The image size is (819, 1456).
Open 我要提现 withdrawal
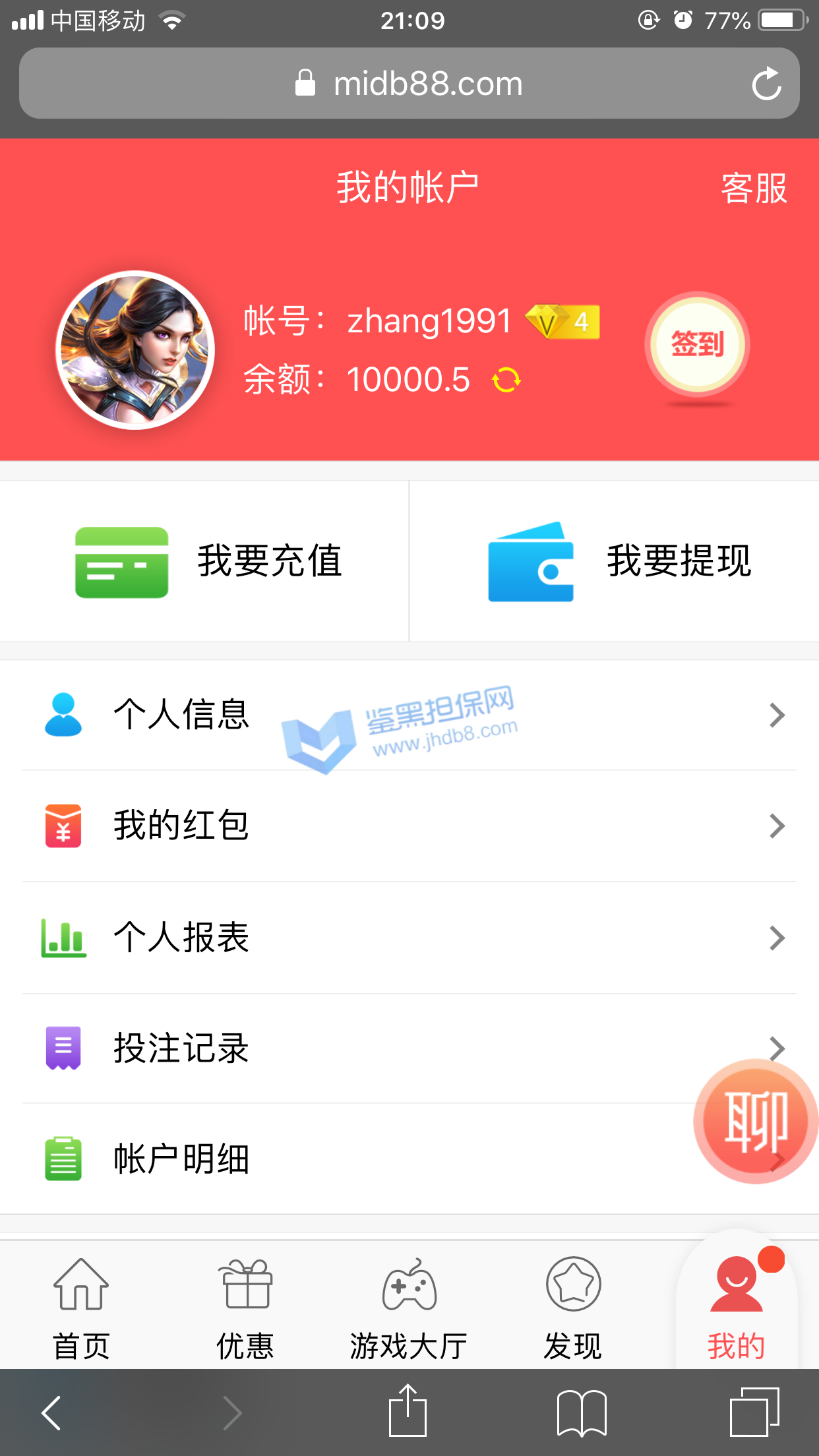coord(615,562)
